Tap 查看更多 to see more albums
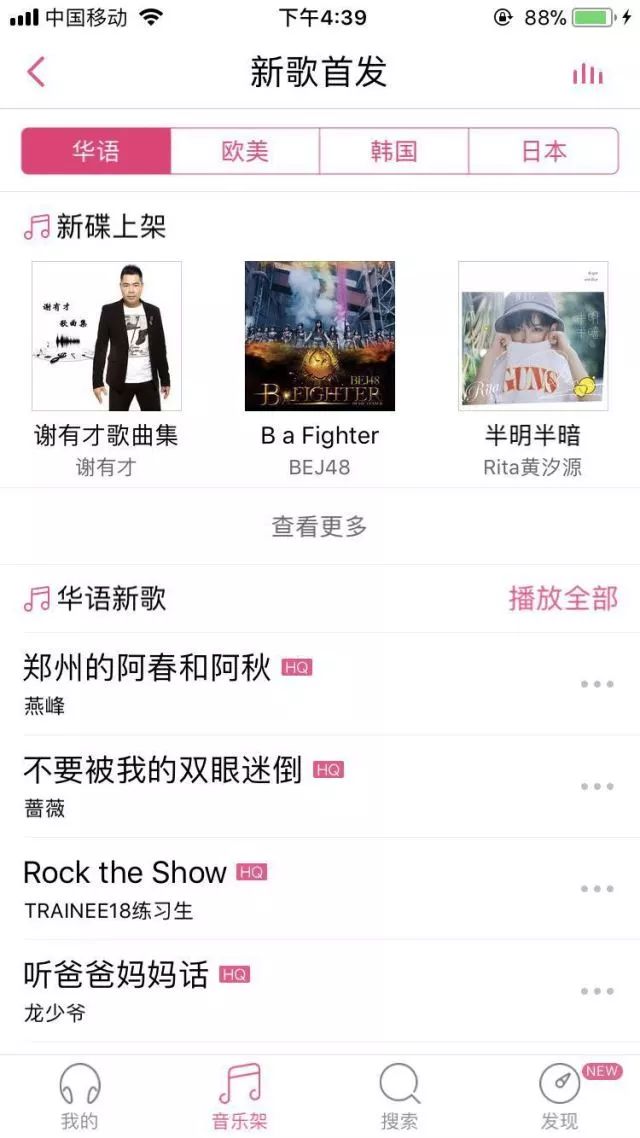Screen dimensions: 640x1138 pos(320,526)
